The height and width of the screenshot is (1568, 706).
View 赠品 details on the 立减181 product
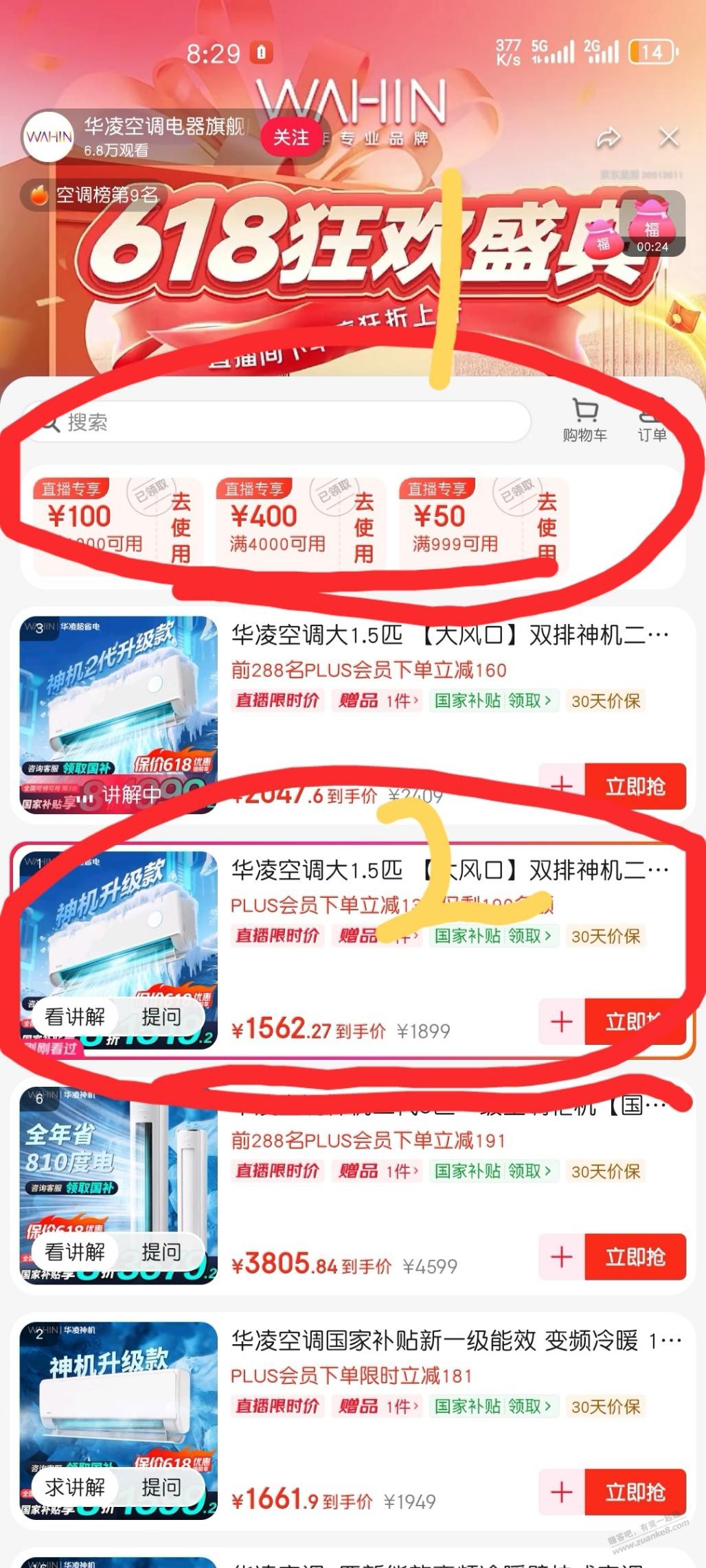pyautogui.click(x=376, y=1407)
